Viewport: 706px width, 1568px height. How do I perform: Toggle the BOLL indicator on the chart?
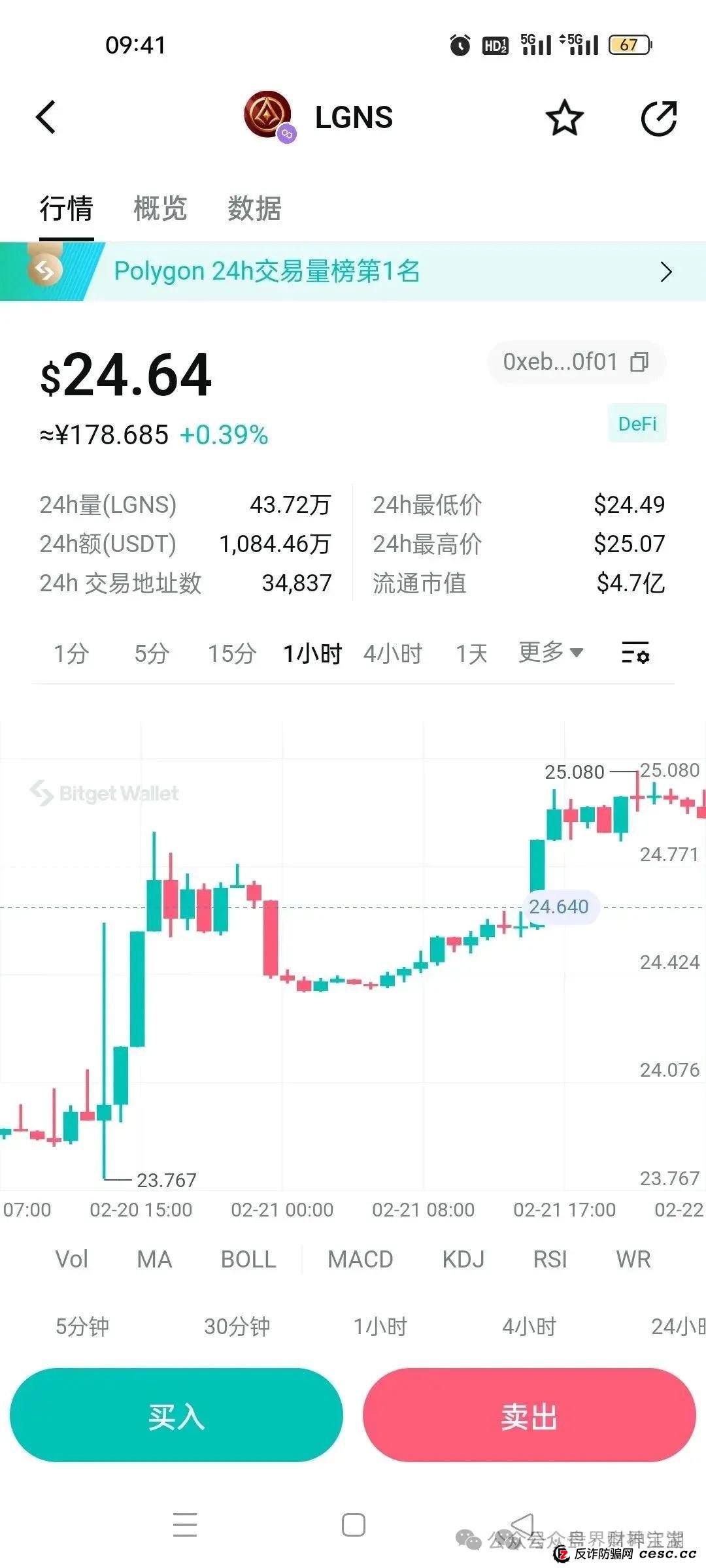coord(249,1259)
